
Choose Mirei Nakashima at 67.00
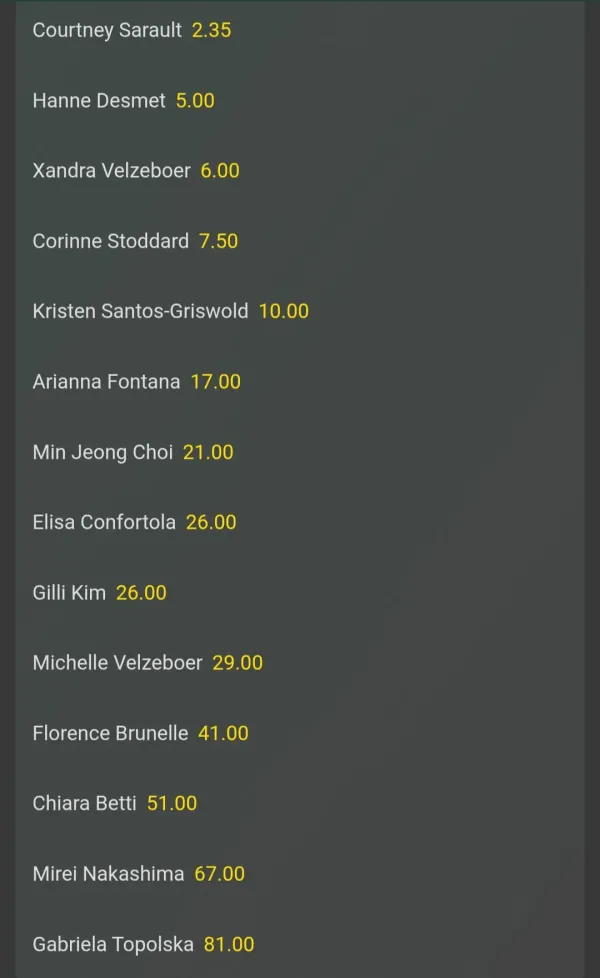tap(299, 874)
